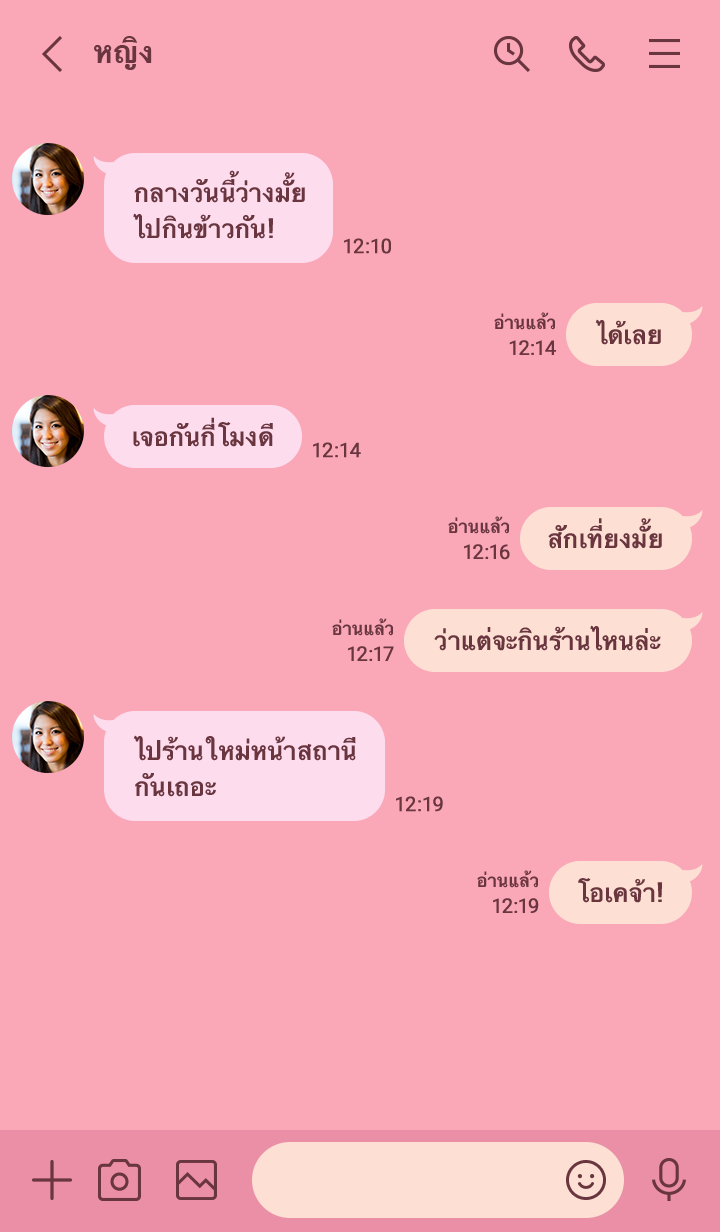Go back from the หญิง chat

[52, 54]
